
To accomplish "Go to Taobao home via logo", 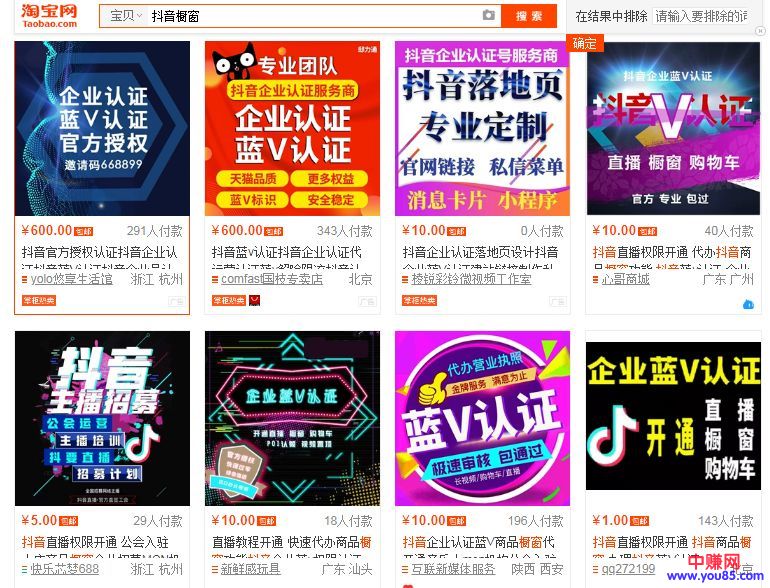I will 49,15.
